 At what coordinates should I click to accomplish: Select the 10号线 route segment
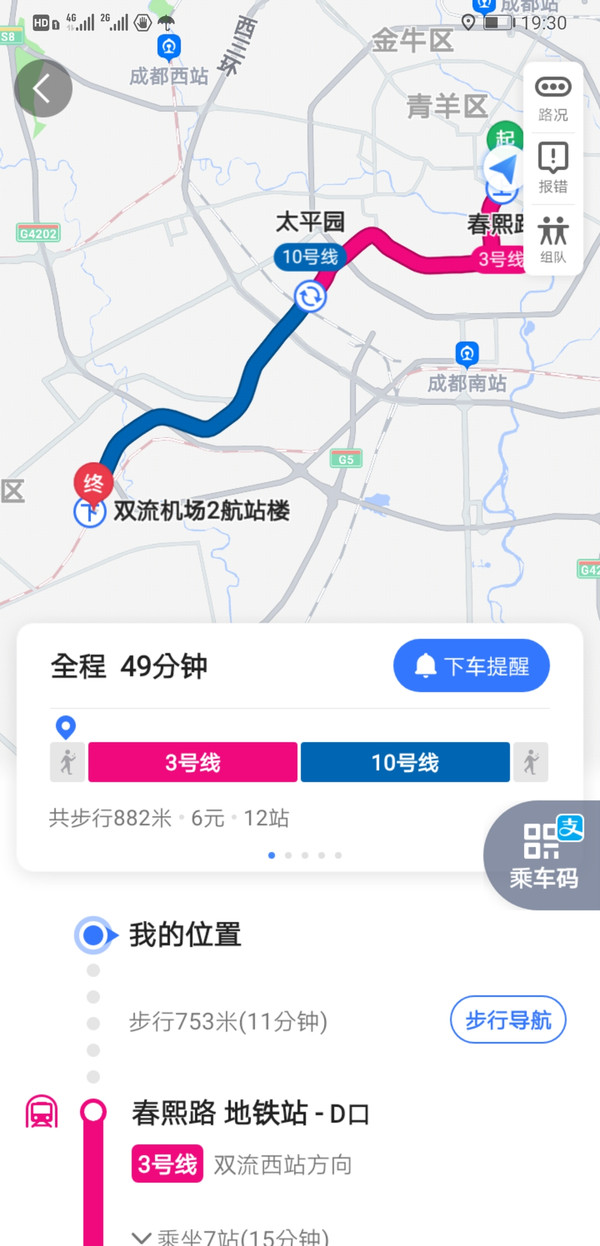tap(404, 762)
